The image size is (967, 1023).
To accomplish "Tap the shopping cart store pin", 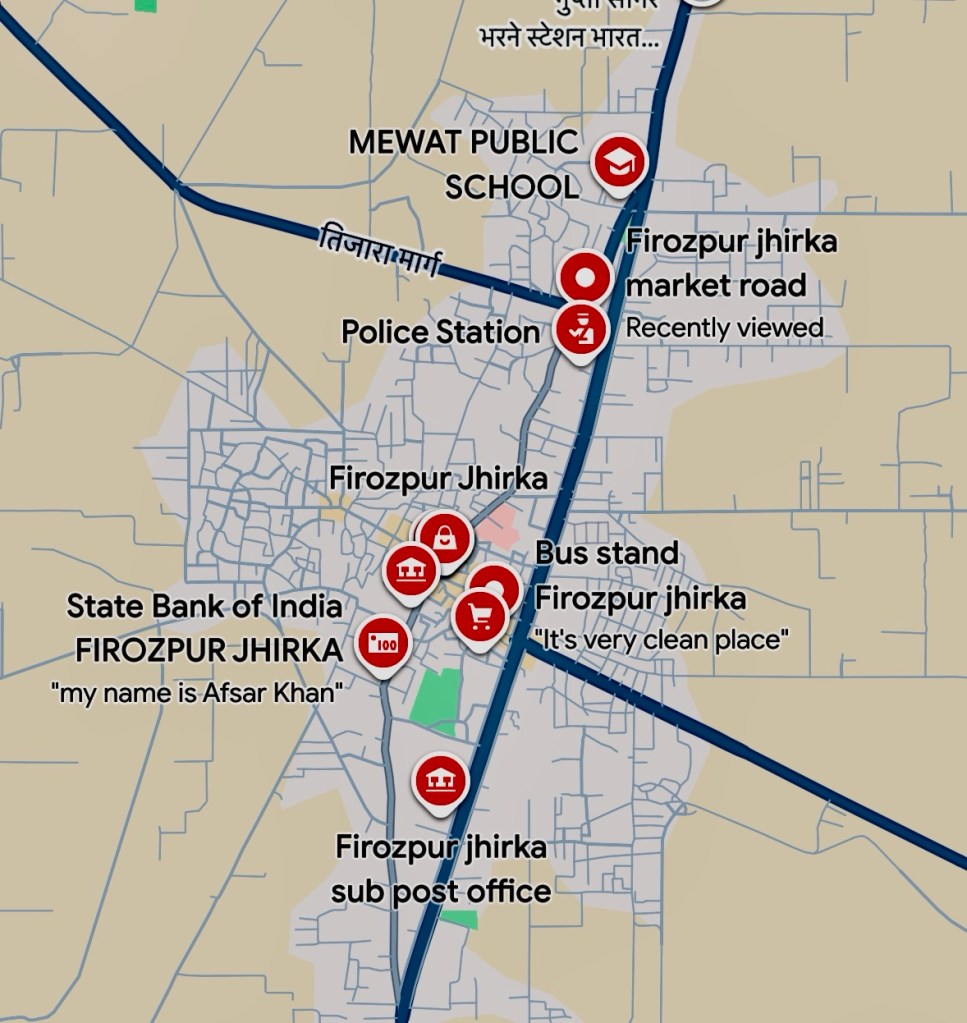I will click(x=480, y=617).
